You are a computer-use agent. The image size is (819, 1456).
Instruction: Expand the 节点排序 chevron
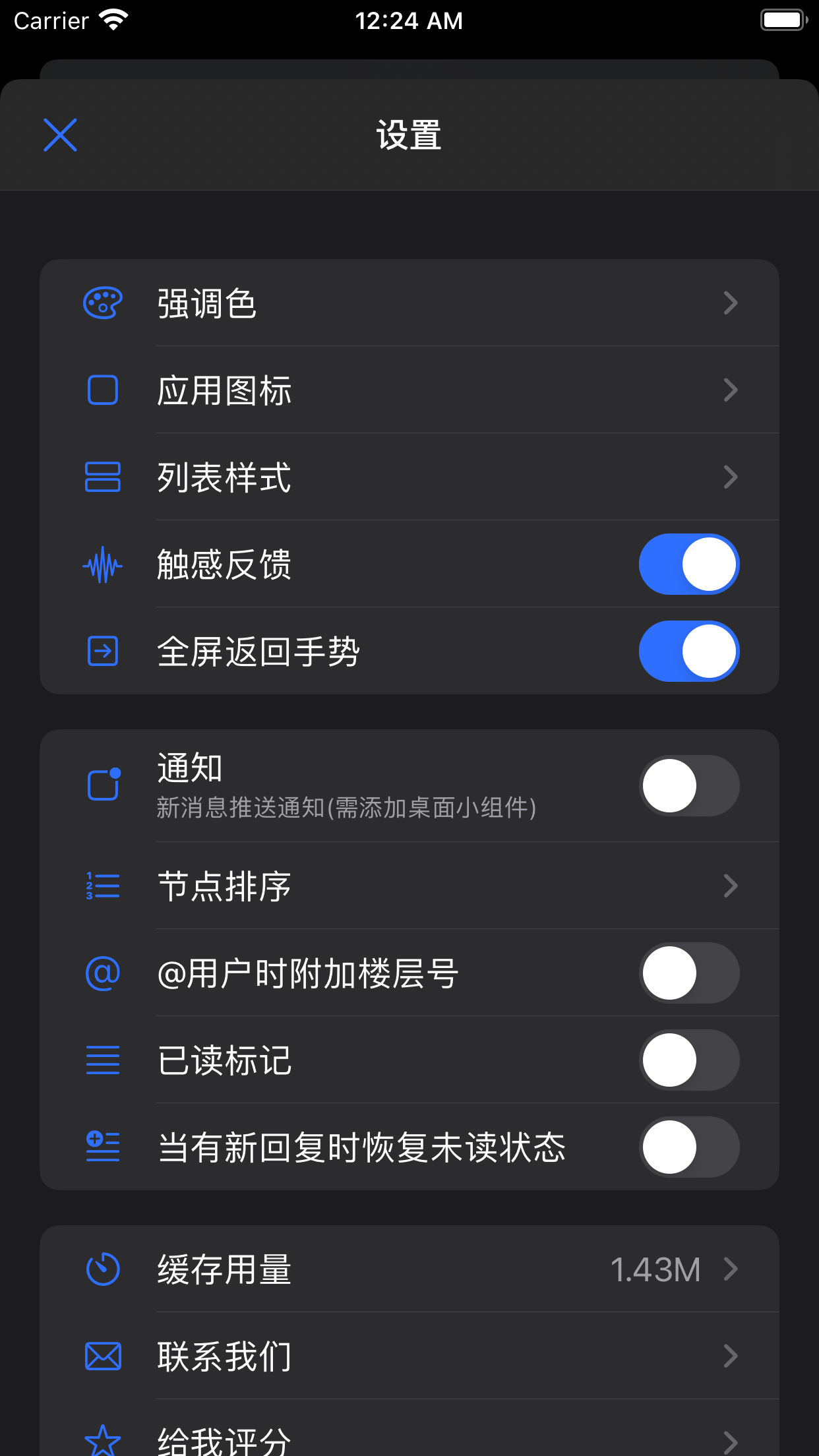[x=730, y=886]
